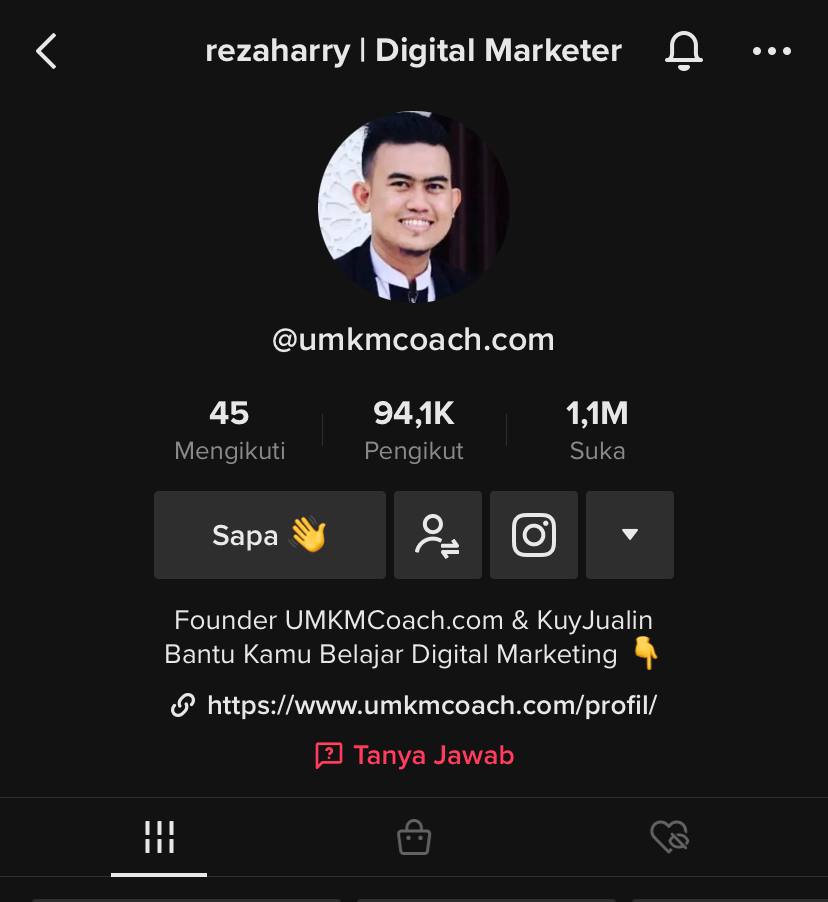
Task: Tap the Sapa wave button
Action: 270,535
